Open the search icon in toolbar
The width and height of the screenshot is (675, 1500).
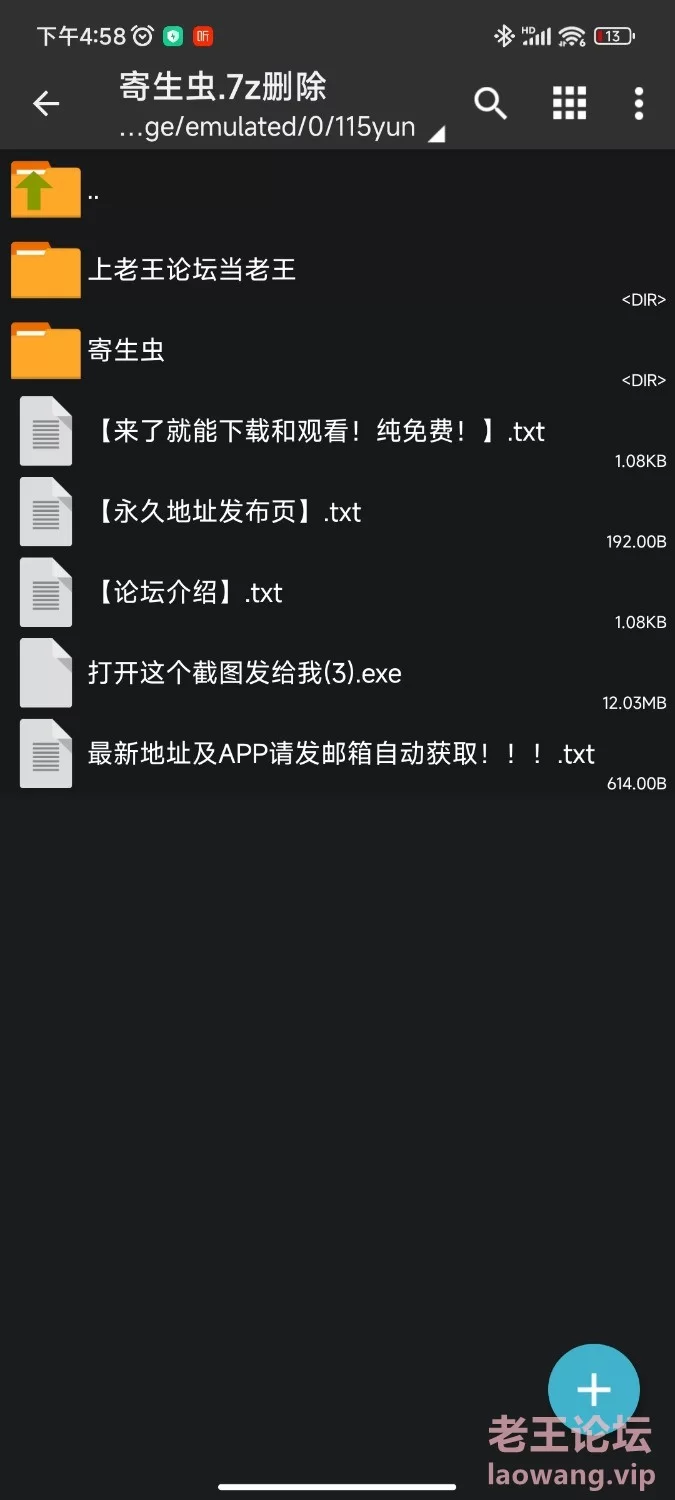(x=490, y=103)
